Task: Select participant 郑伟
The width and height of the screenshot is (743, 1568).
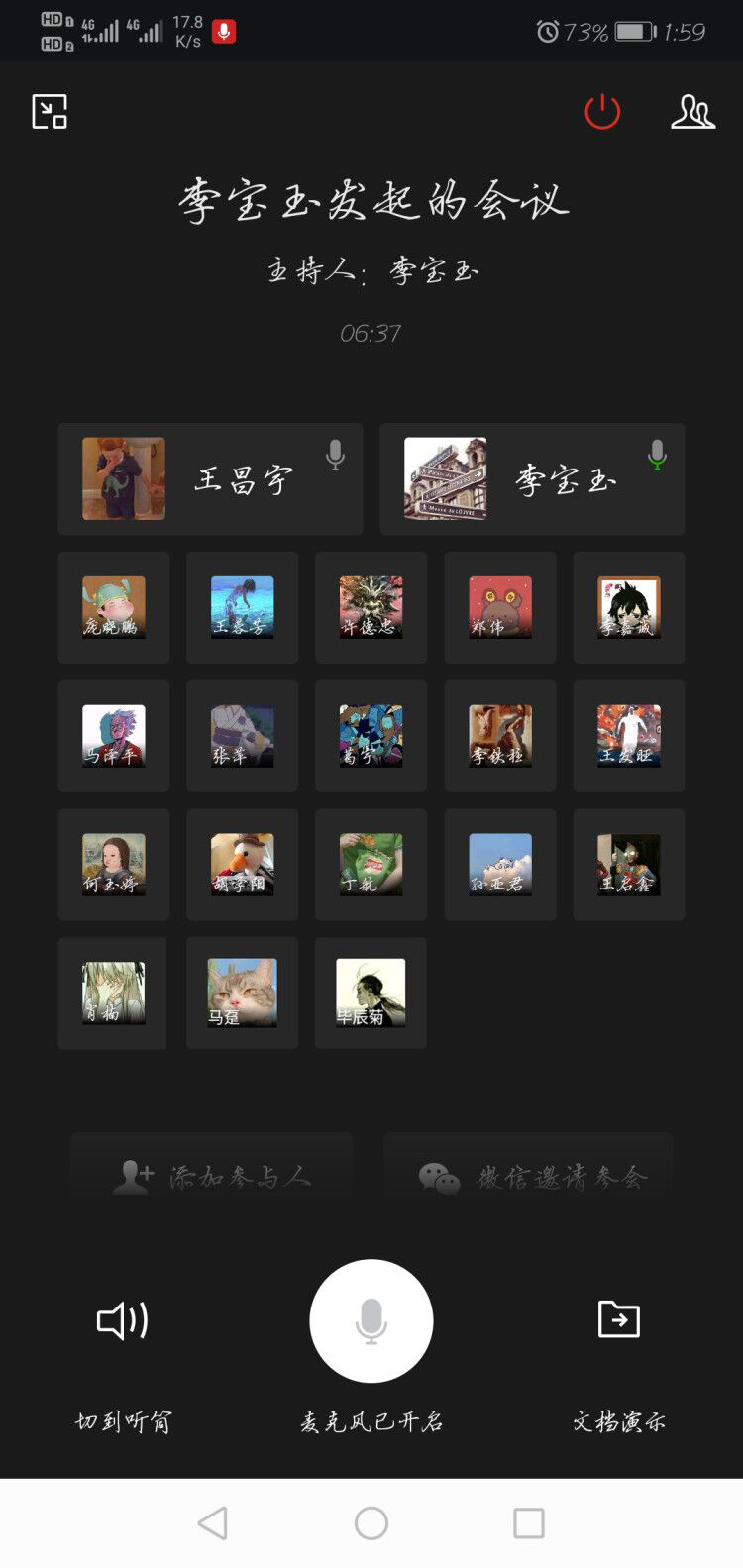Action: coord(499,607)
